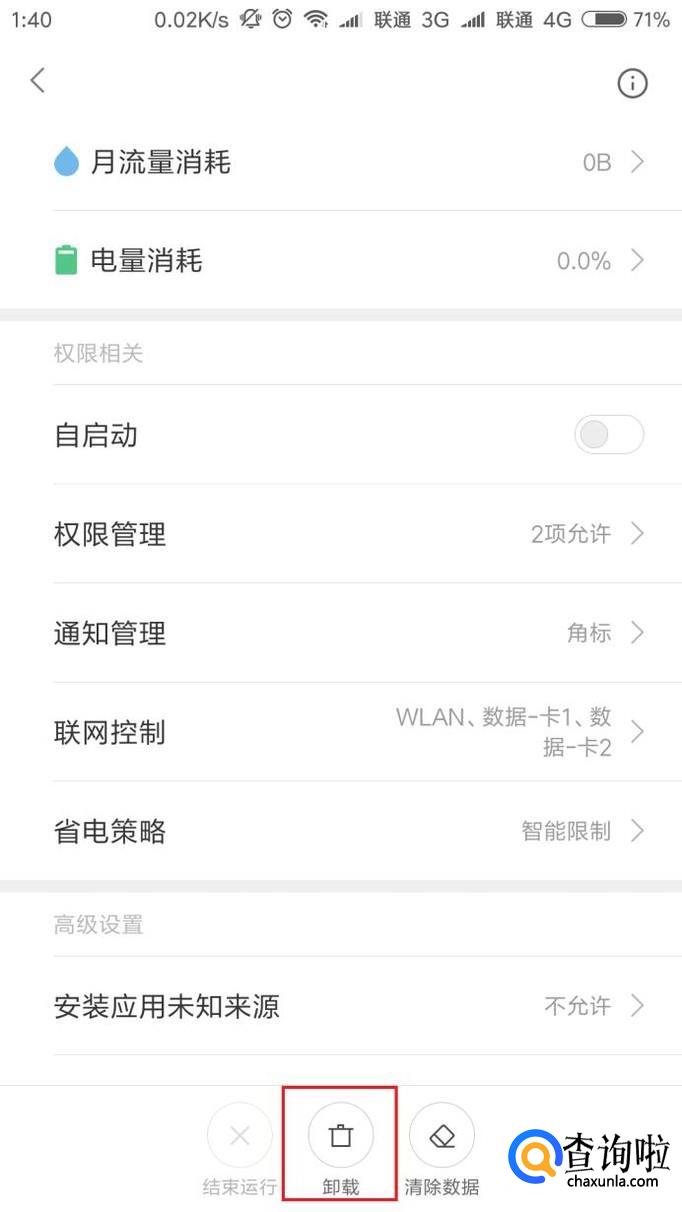The height and width of the screenshot is (1212, 682).
Task: Open 安装应用未知来源 setting
Action: pyautogui.click(x=341, y=1005)
